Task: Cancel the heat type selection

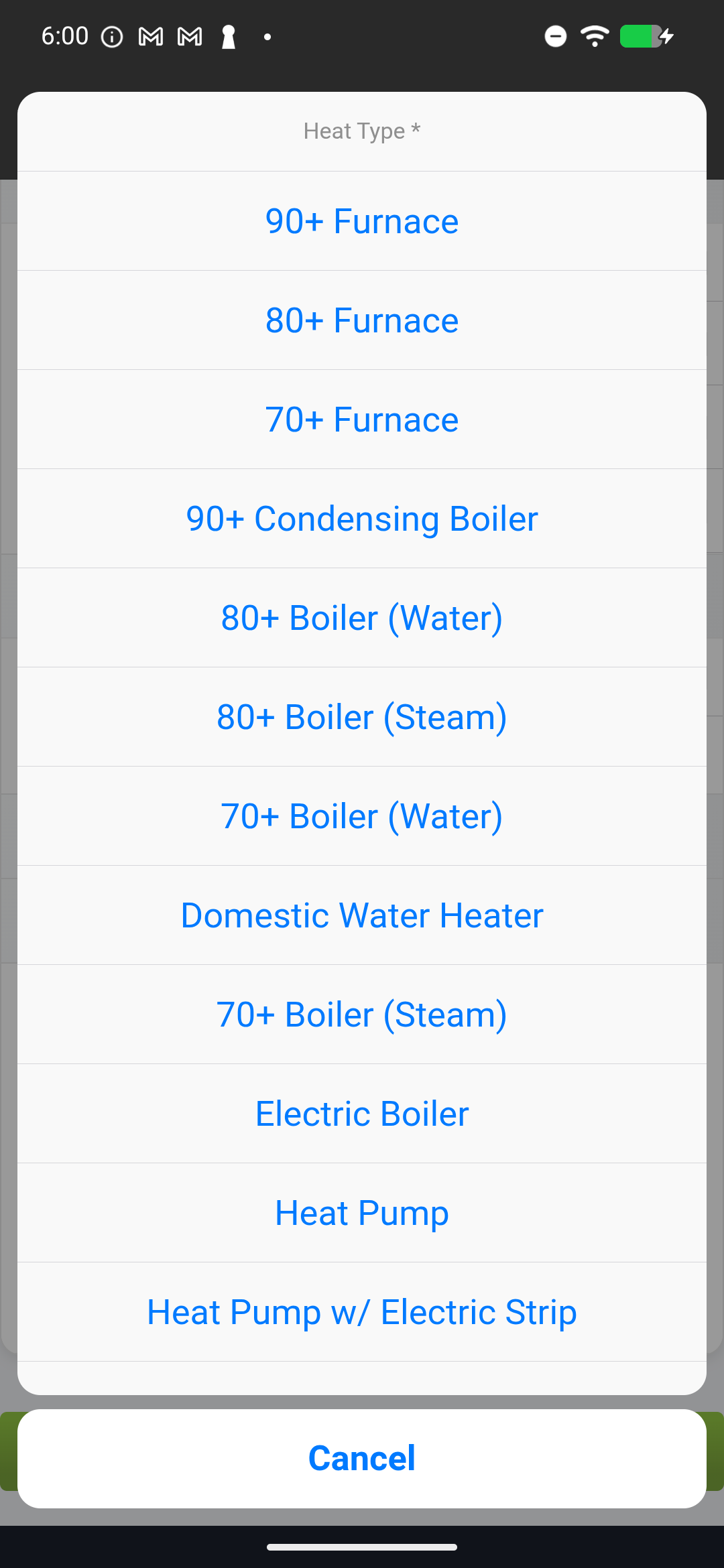Action: click(x=362, y=1457)
